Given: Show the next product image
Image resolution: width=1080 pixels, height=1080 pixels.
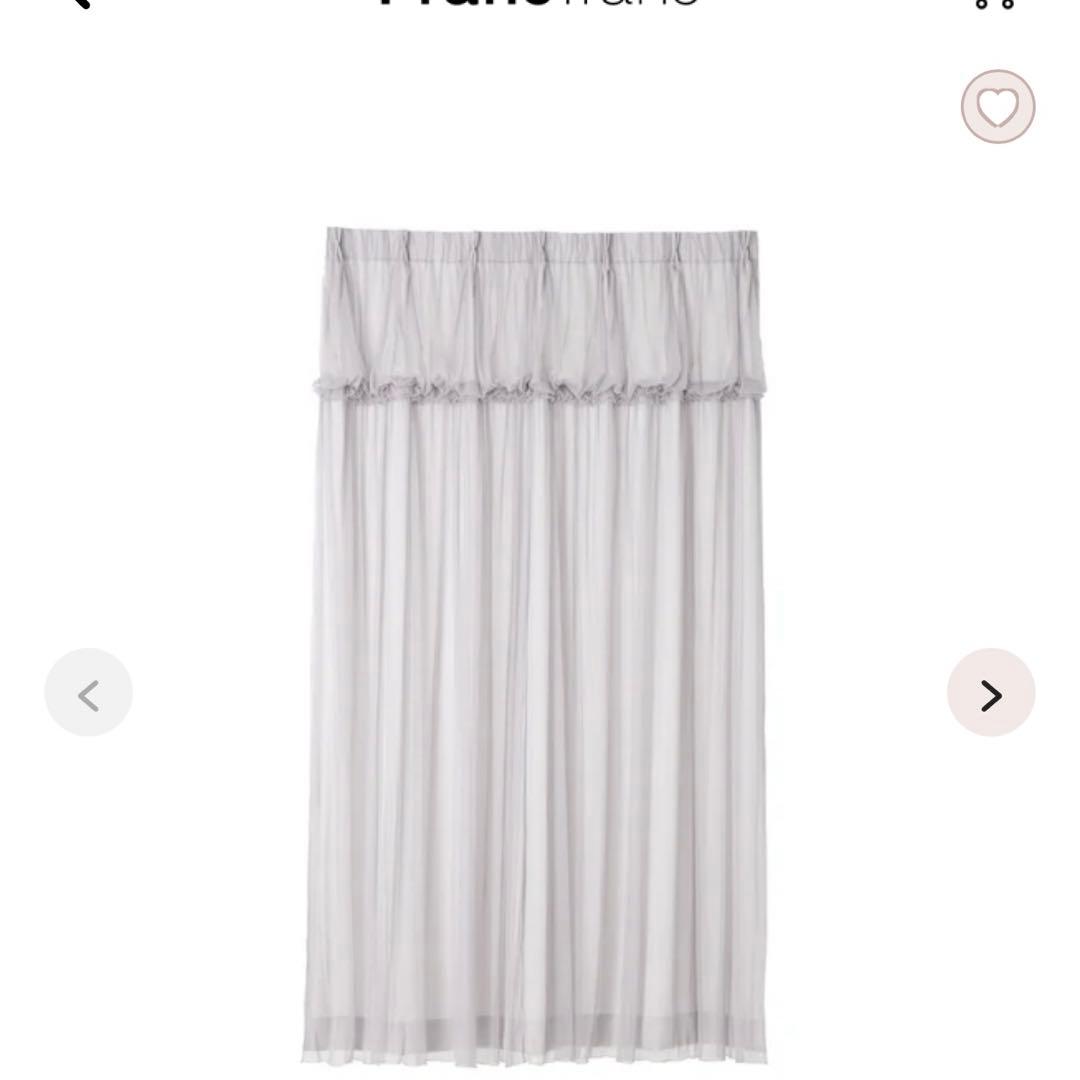Looking at the screenshot, I should 990,693.
